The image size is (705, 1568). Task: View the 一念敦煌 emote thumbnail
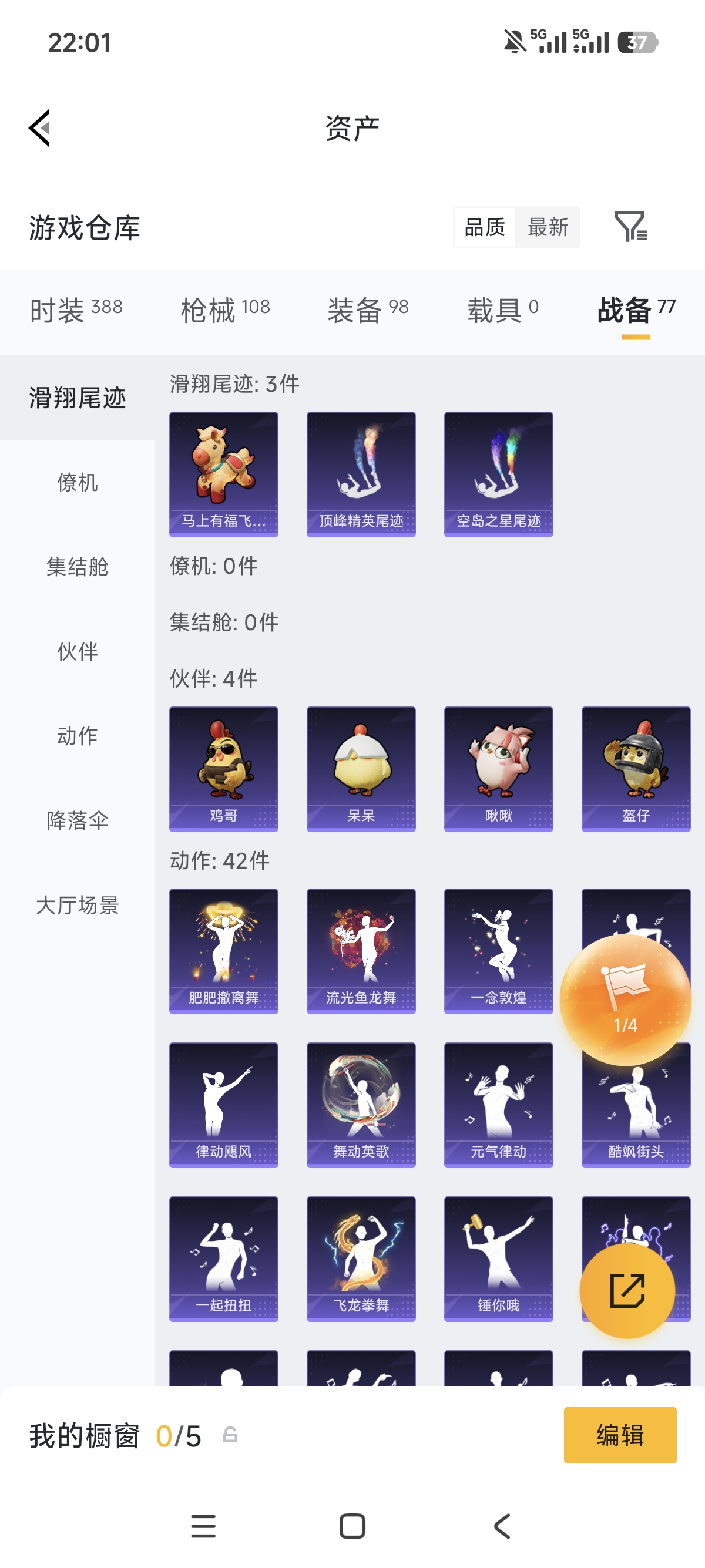[x=498, y=950]
